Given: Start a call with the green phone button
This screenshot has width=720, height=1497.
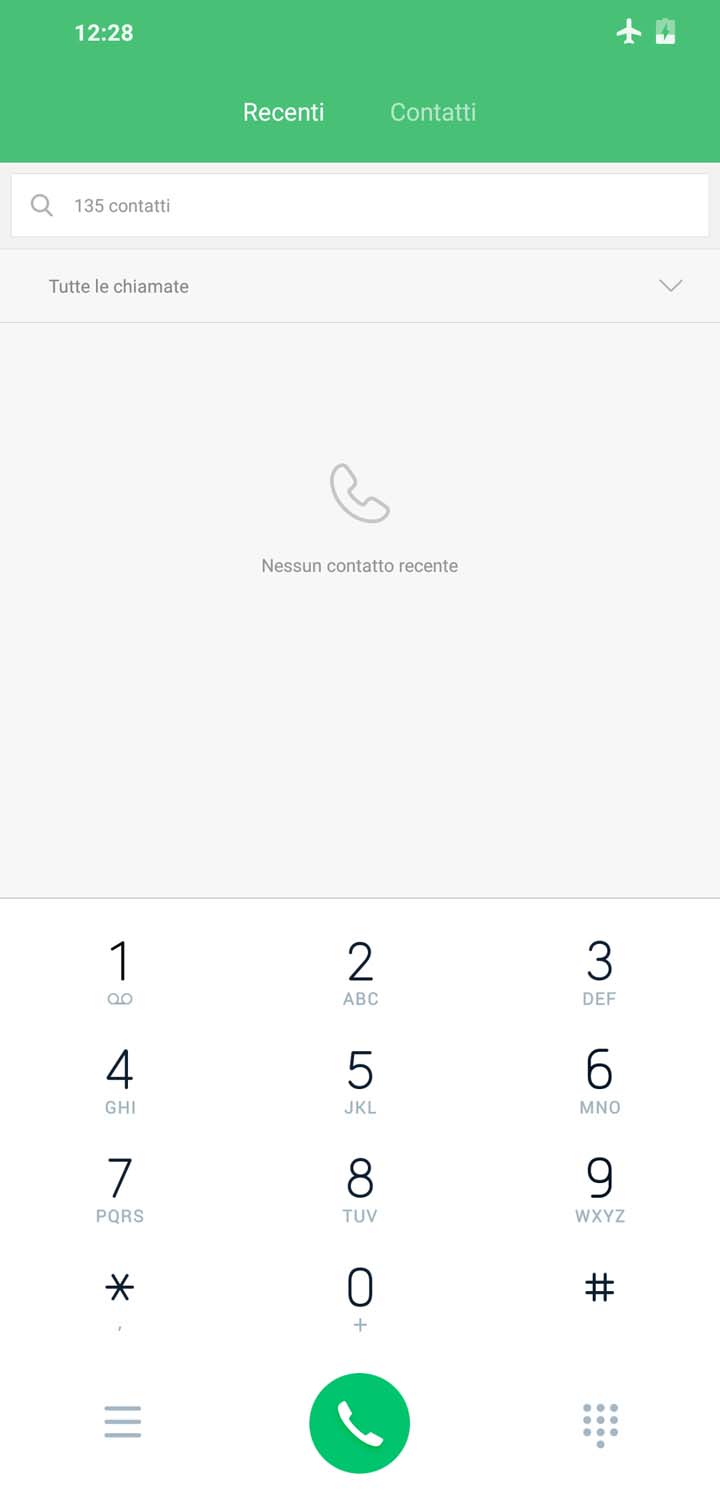Looking at the screenshot, I should [360, 1423].
